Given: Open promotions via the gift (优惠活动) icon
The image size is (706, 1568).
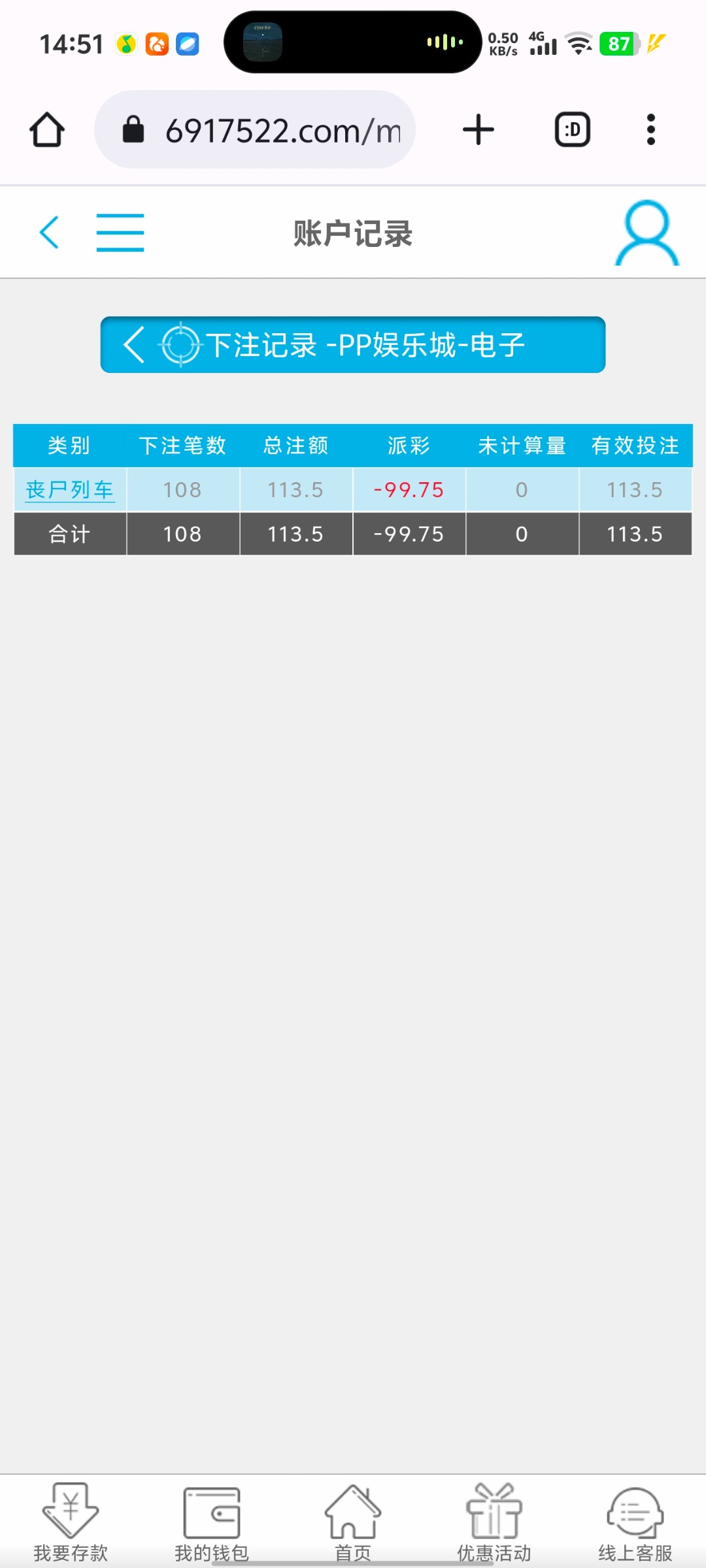Looking at the screenshot, I should [x=494, y=1509].
